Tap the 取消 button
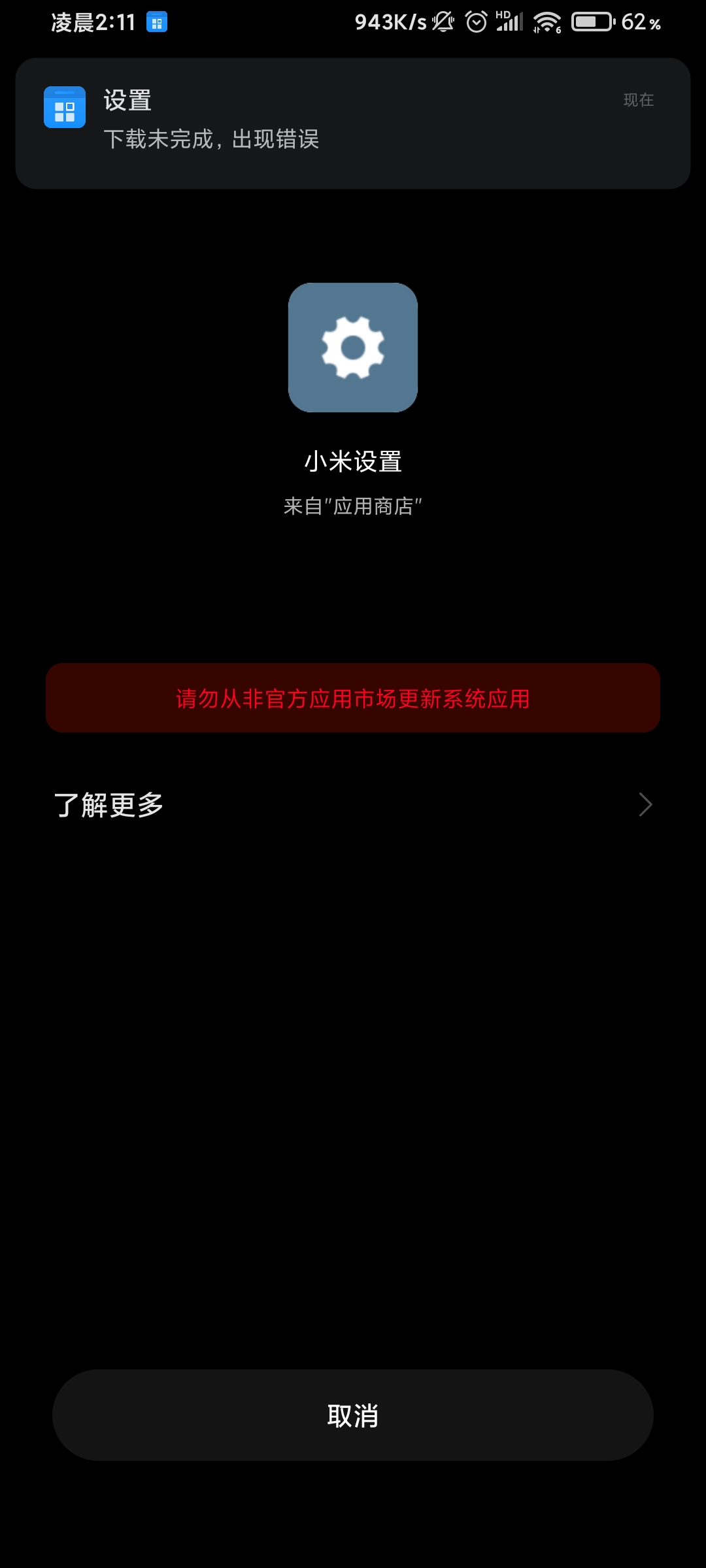 (x=353, y=1415)
